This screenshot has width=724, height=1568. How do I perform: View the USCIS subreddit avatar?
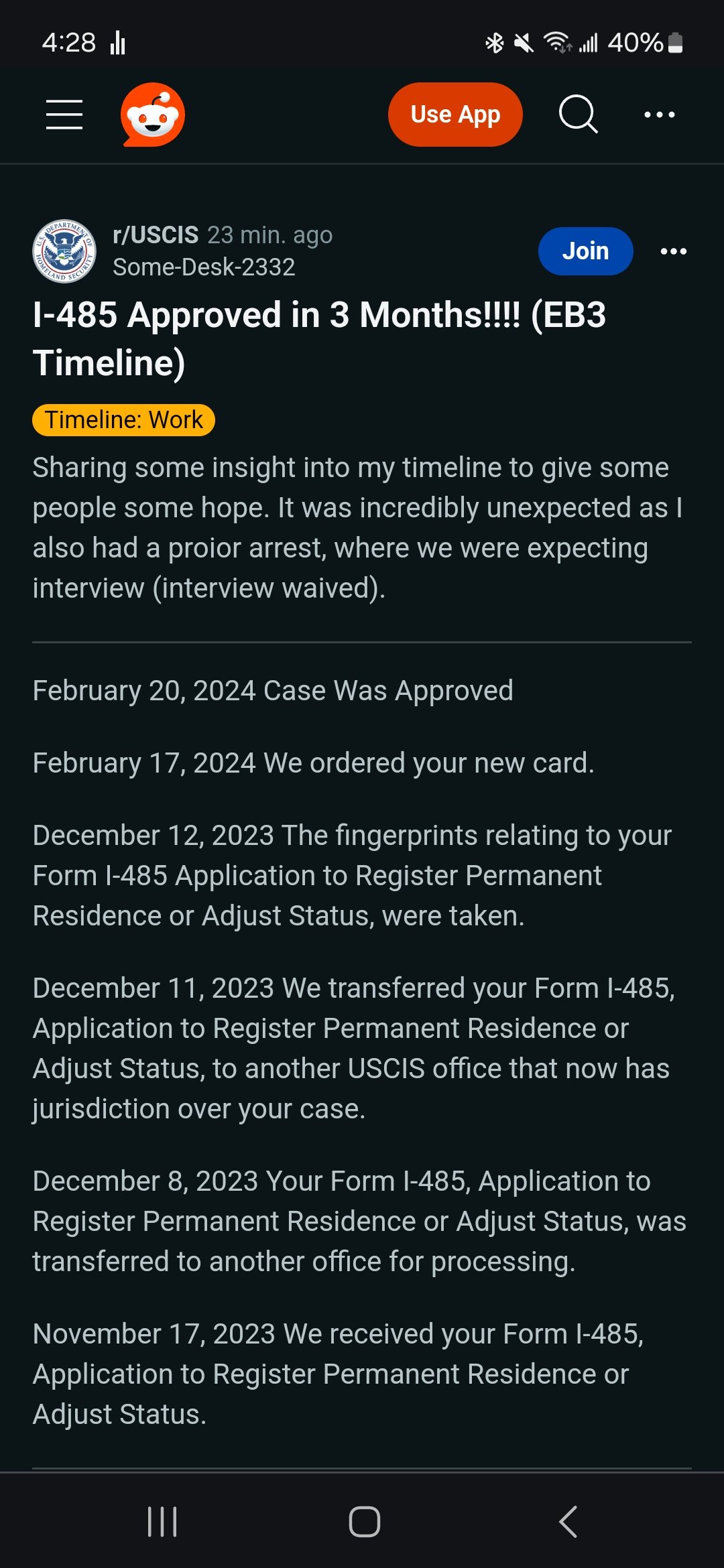click(64, 251)
